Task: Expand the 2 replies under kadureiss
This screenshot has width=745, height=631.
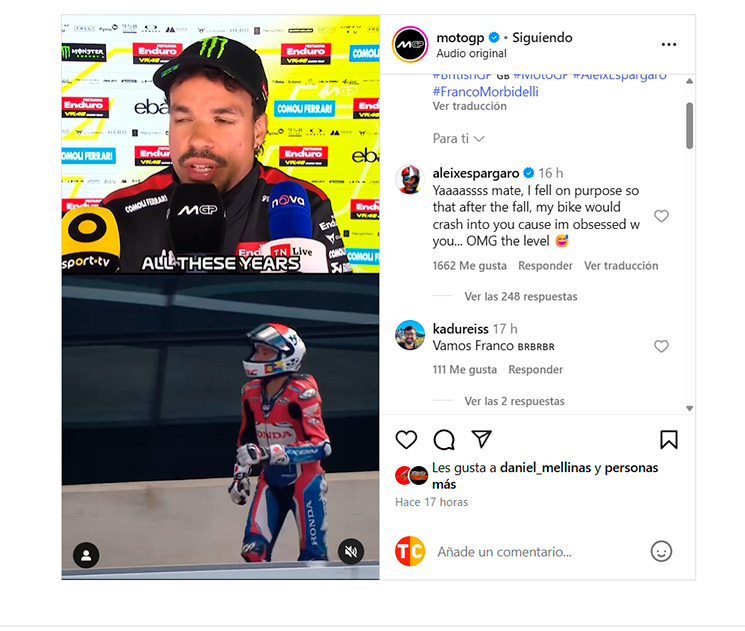Action: click(514, 401)
